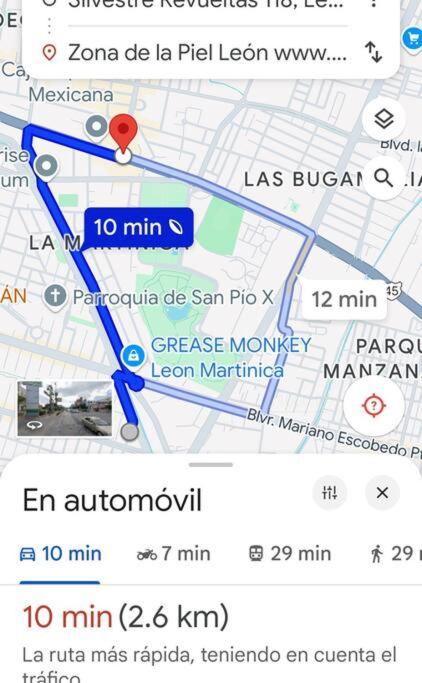422x683 pixels.
Task: Select the 12 min alternate route
Action: pos(344,299)
